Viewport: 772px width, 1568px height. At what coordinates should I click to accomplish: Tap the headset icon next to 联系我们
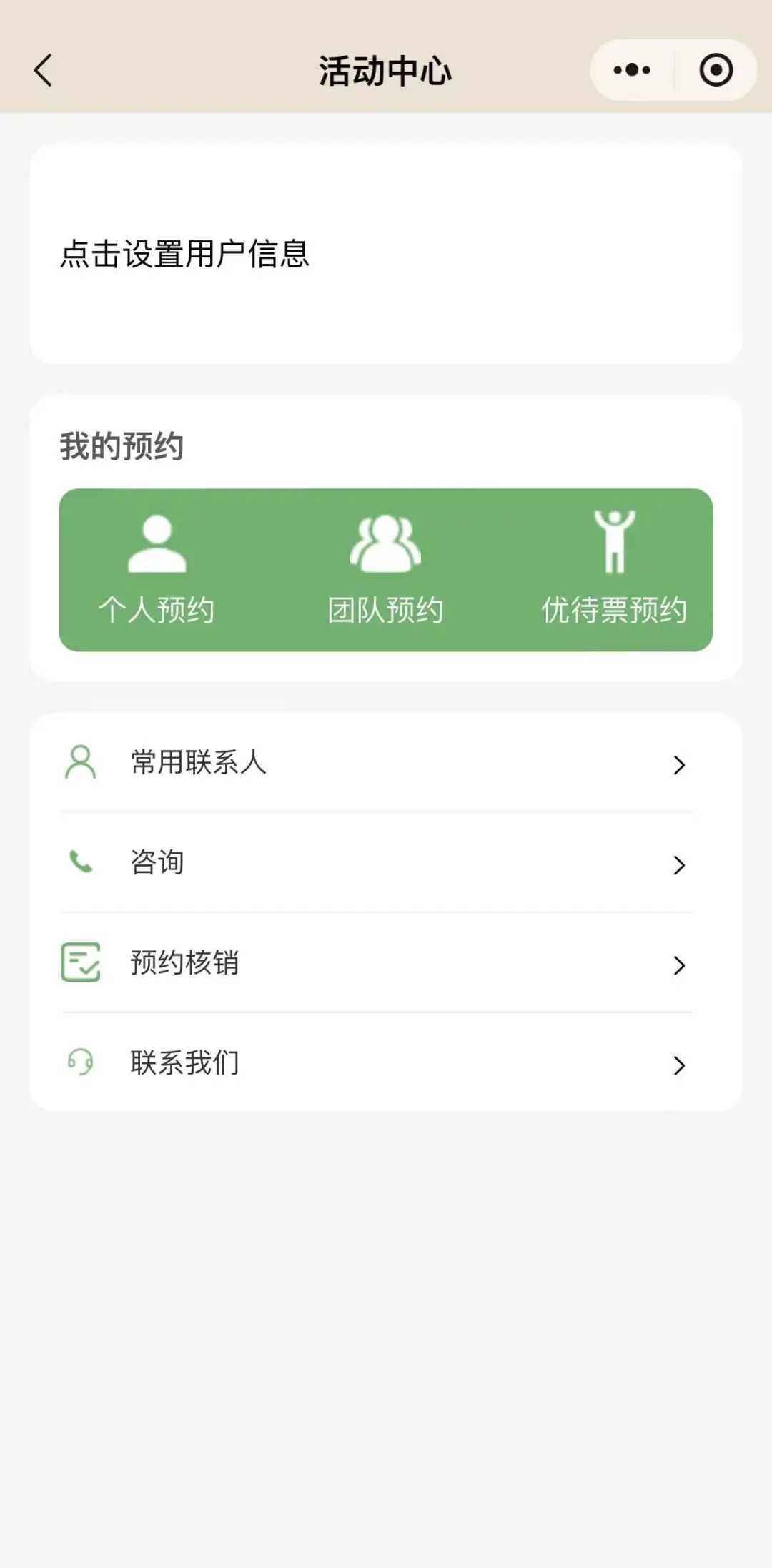point(80,1065)
